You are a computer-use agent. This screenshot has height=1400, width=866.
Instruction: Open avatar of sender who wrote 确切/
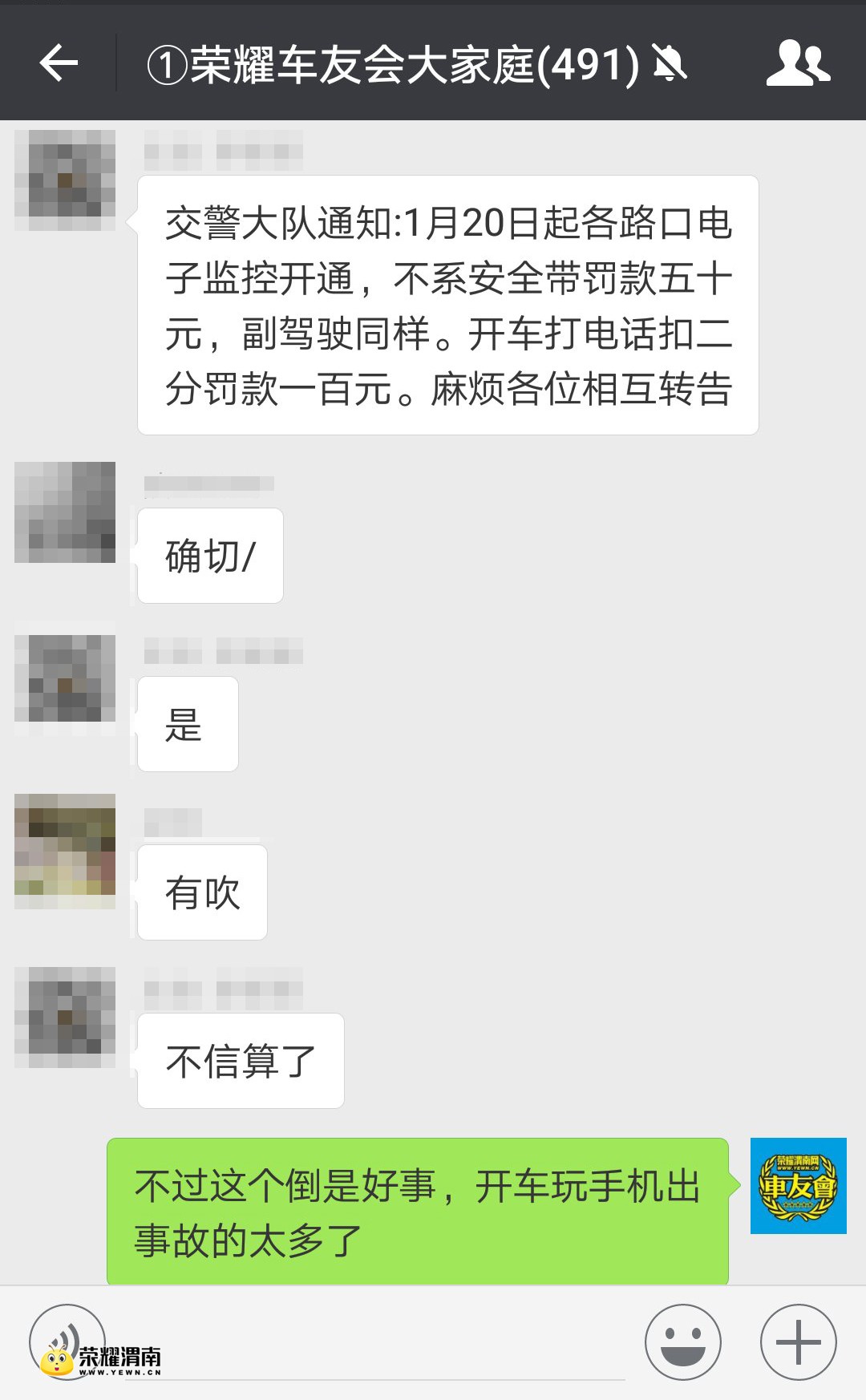[x=65, y=512]
